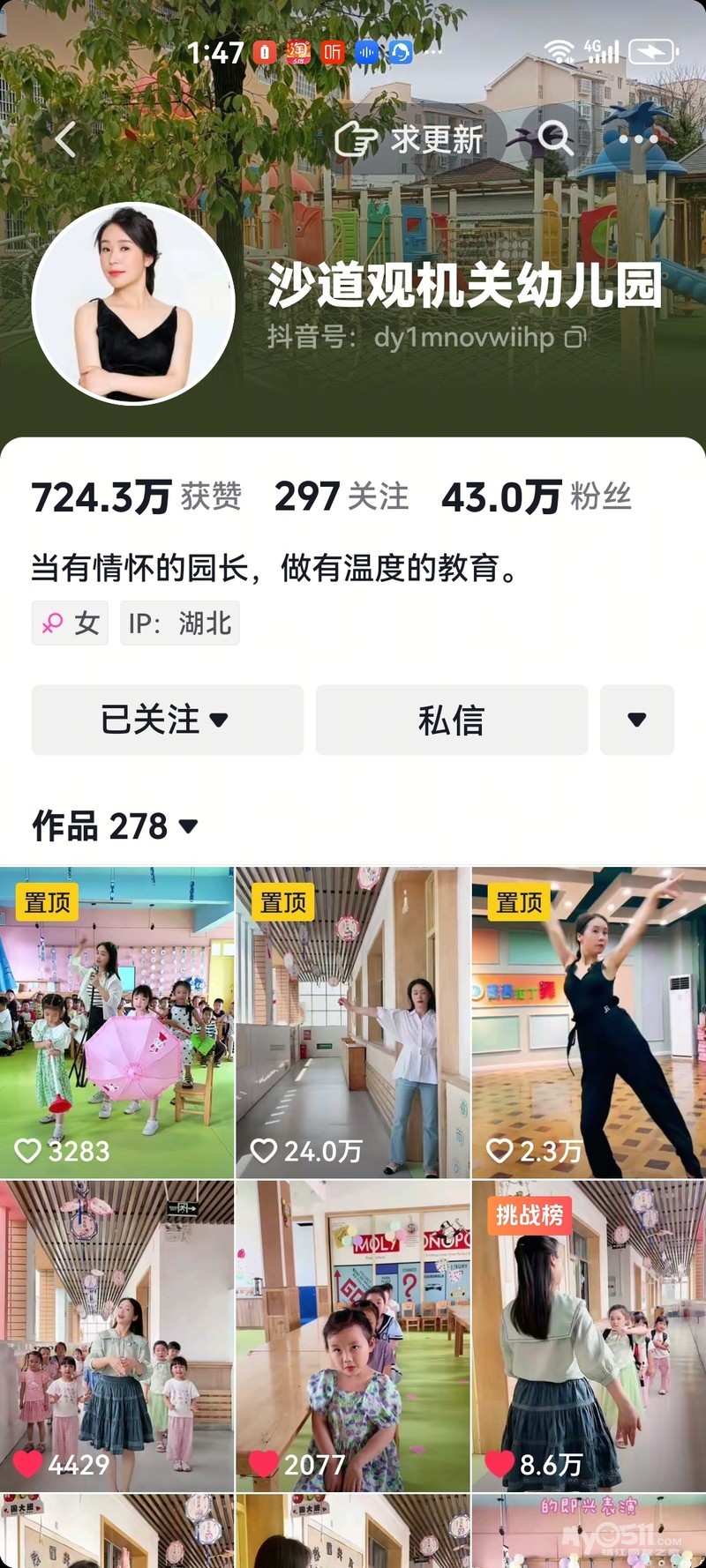Open pinned video with 3283 likes
The width and height of the screenshot is (706, 1568).
pyautogui.click(x=116, y=1023)
